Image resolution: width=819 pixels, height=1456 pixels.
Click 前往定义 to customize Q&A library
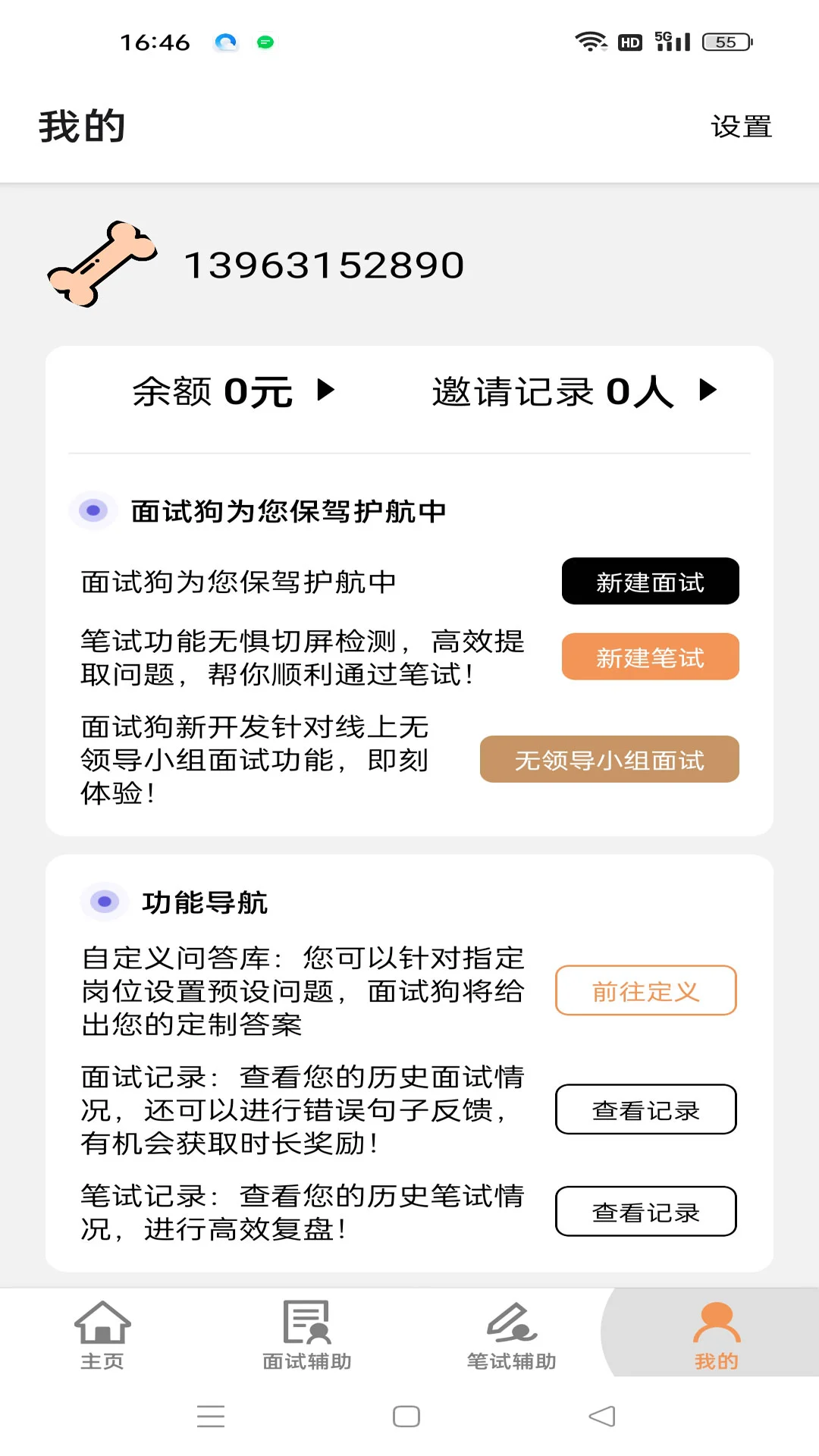(645, 990)
